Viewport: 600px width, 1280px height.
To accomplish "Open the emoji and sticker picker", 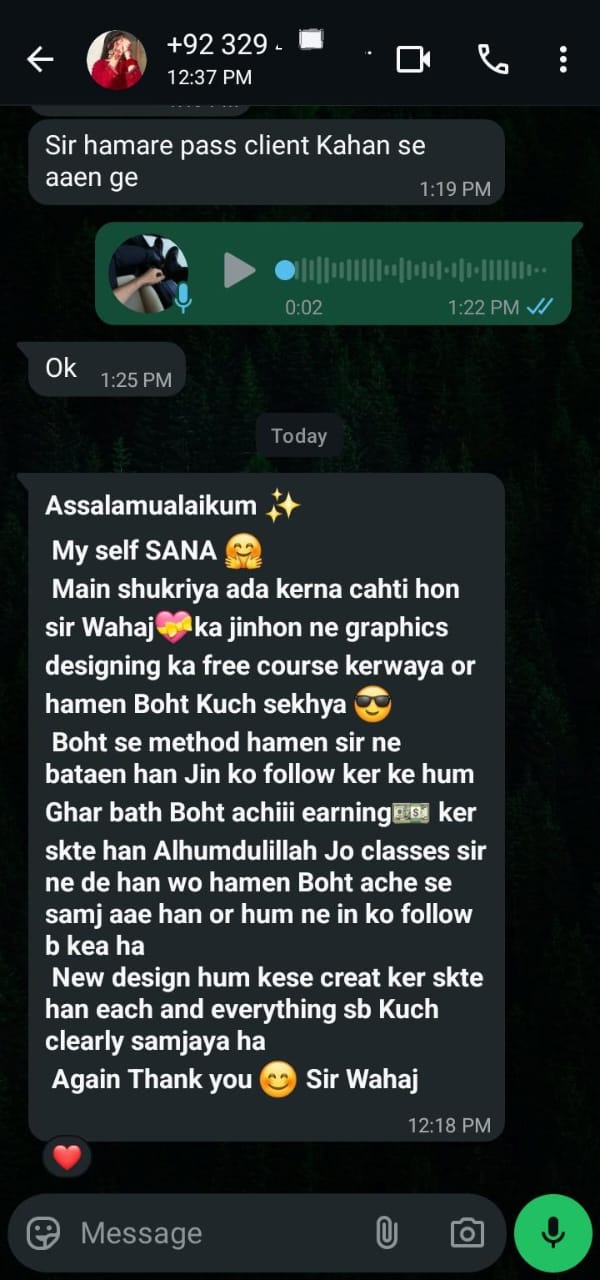I will [43, 1233].
